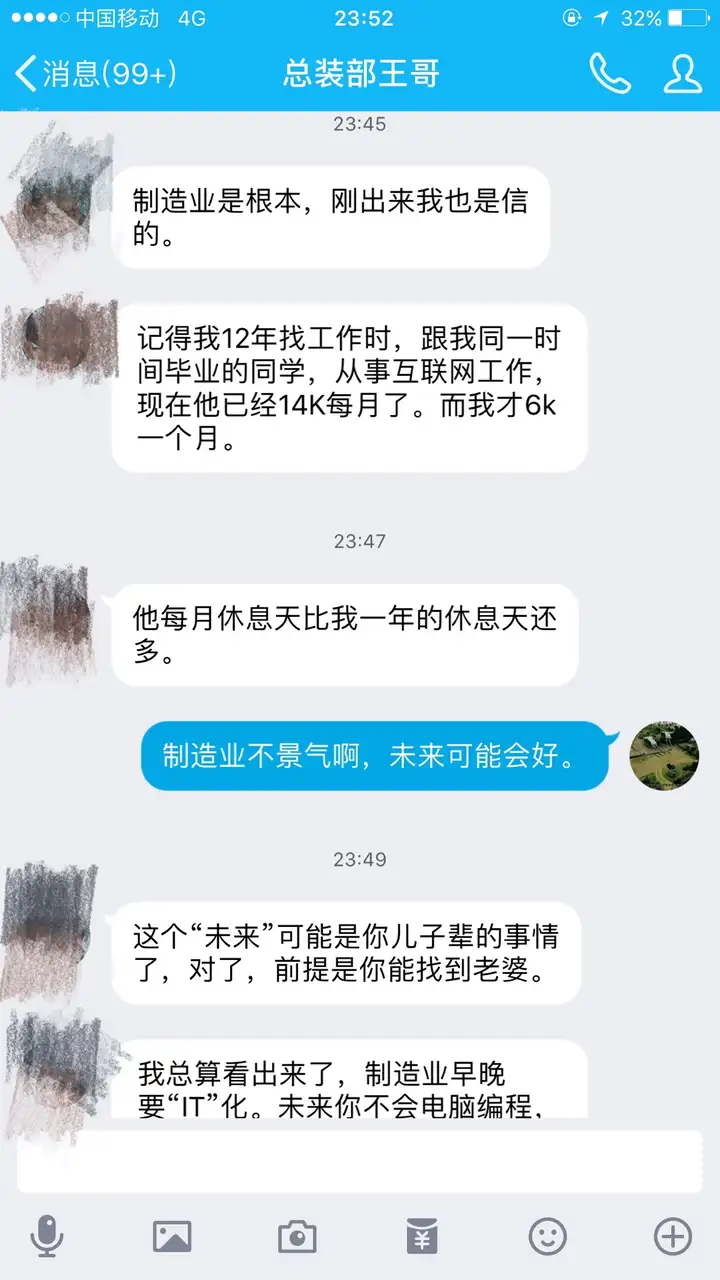
Task: Go back to the 消息 list
Action: click(95, 74)
